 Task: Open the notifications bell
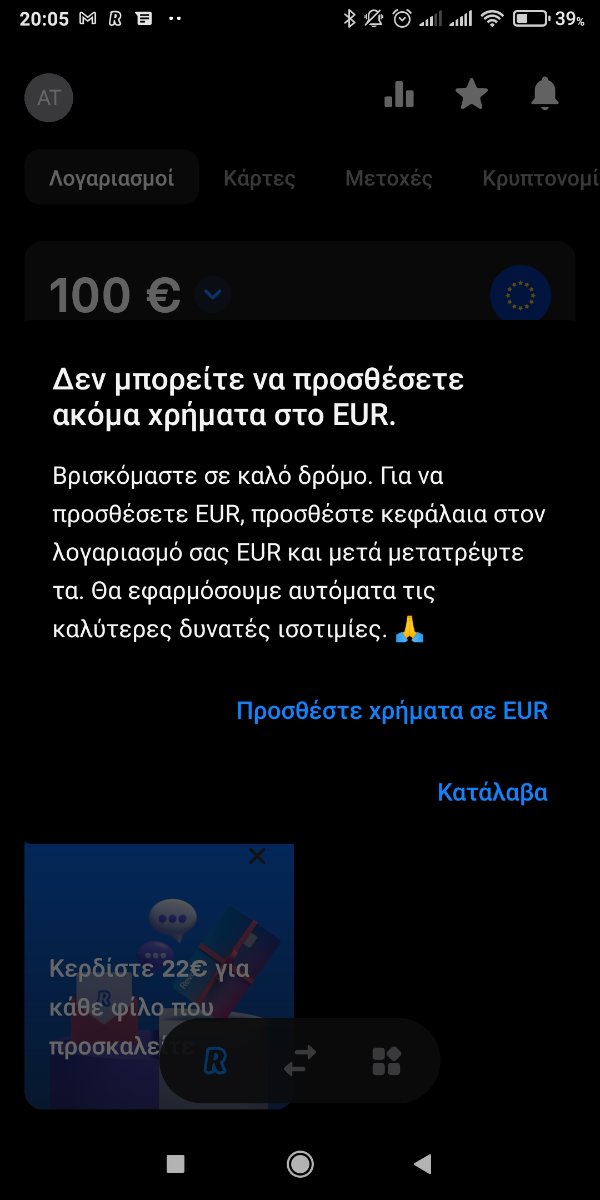click(544, 94)
